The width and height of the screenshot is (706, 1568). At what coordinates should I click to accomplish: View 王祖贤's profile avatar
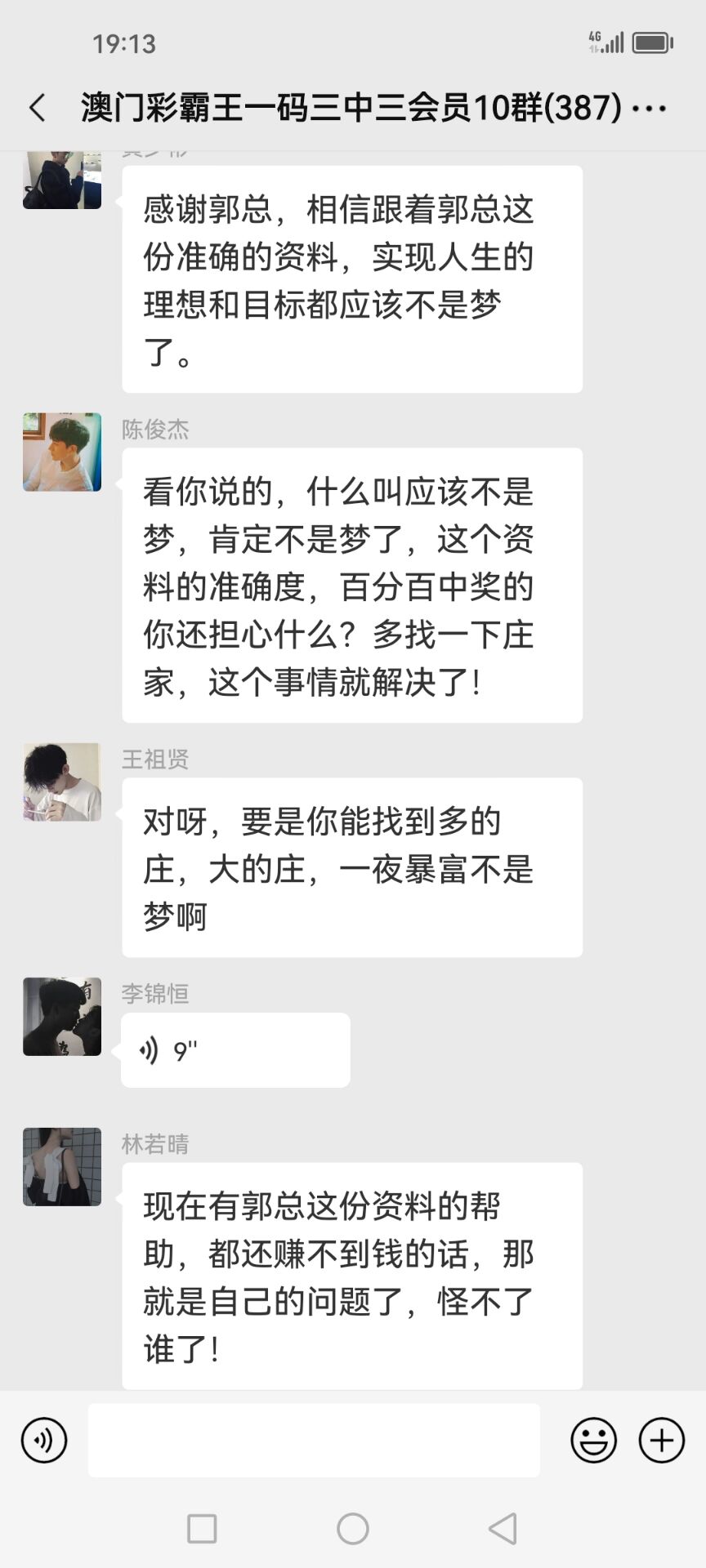62,782
